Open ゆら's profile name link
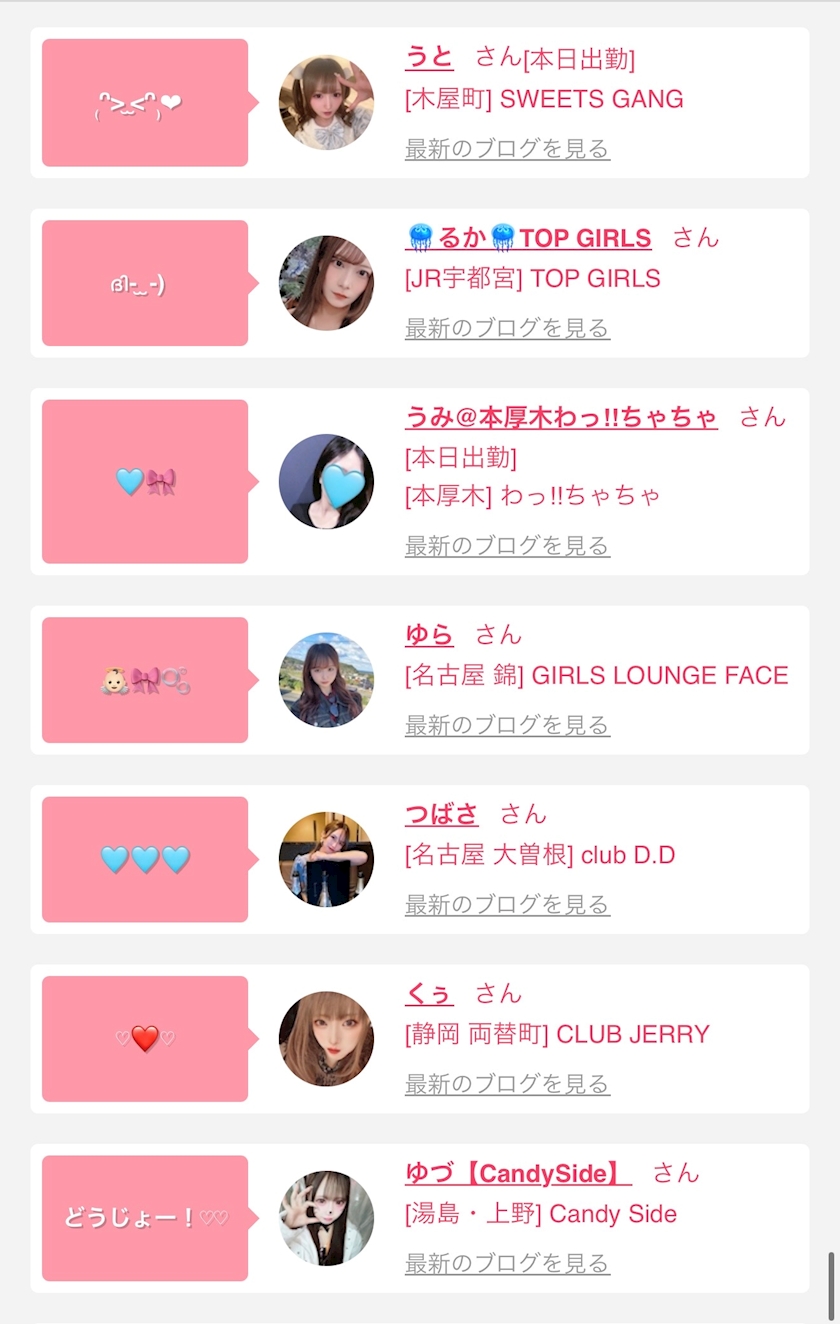 429,634
